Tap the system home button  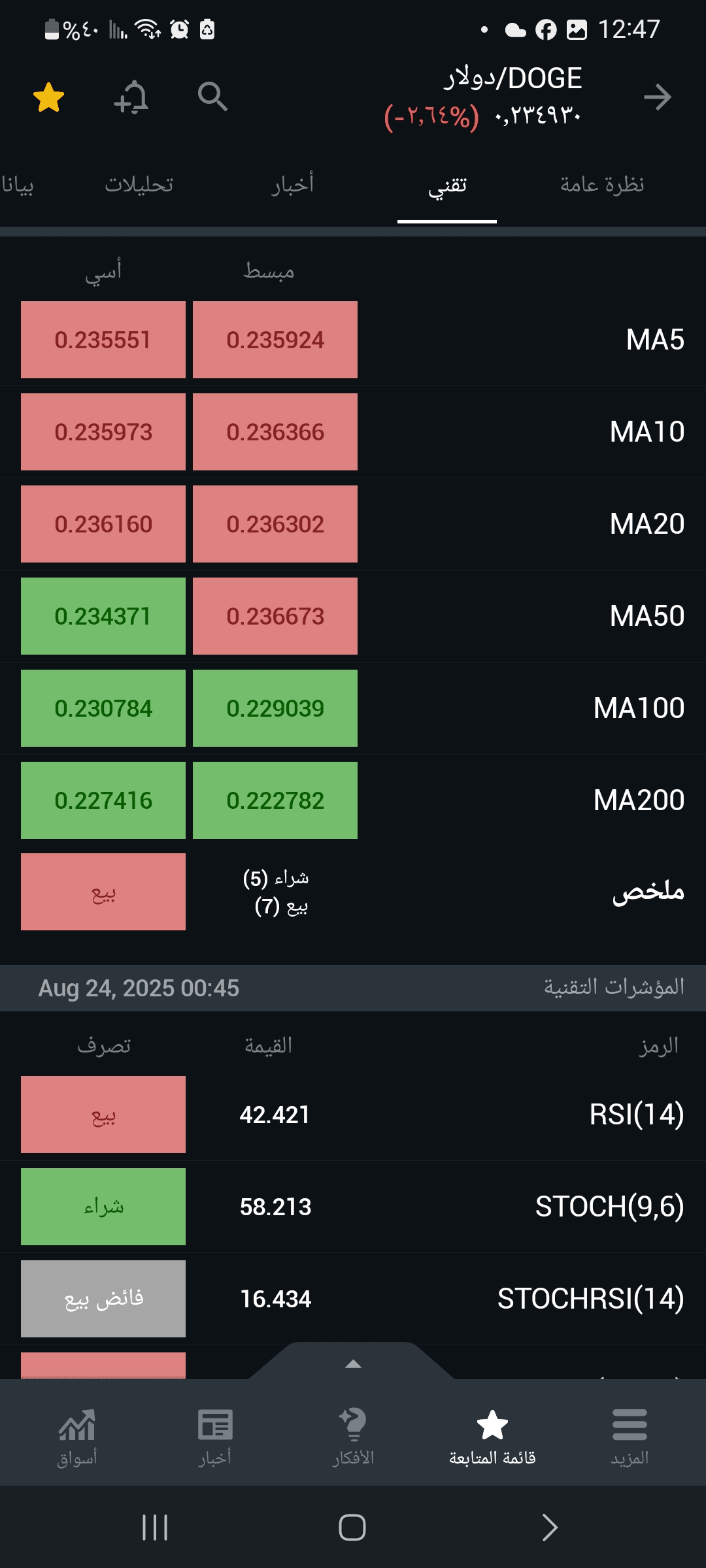coord(352,1527)
